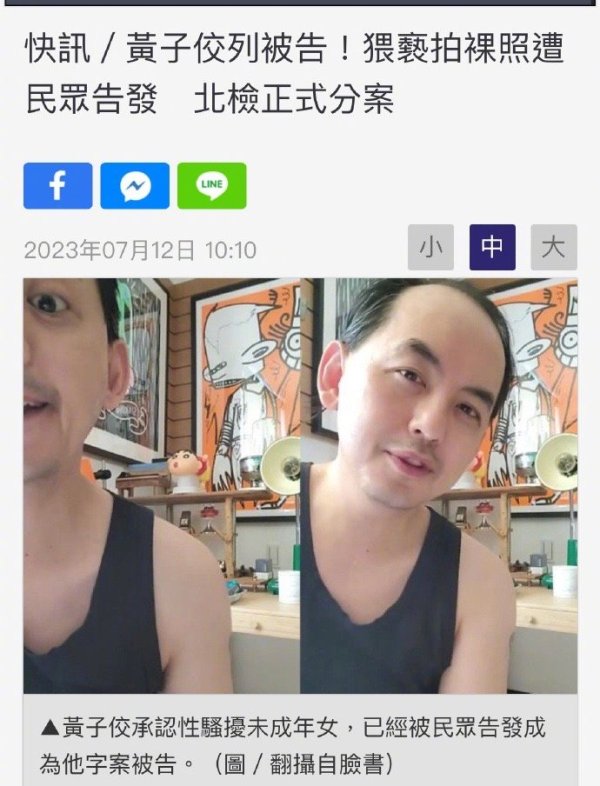Set font size to large (大)

pos(553,247)
